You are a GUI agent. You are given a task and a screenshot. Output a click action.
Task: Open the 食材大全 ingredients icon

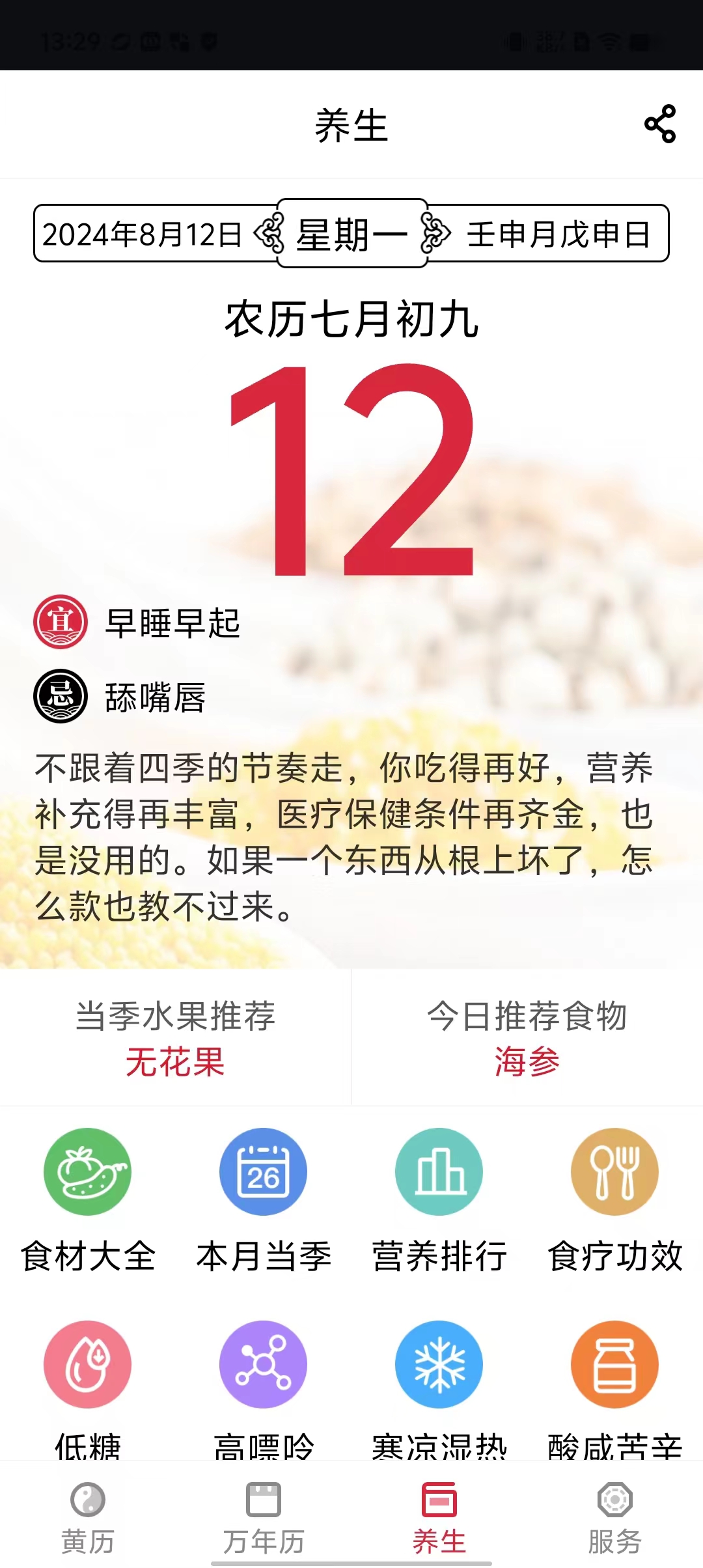(88, 1171)
